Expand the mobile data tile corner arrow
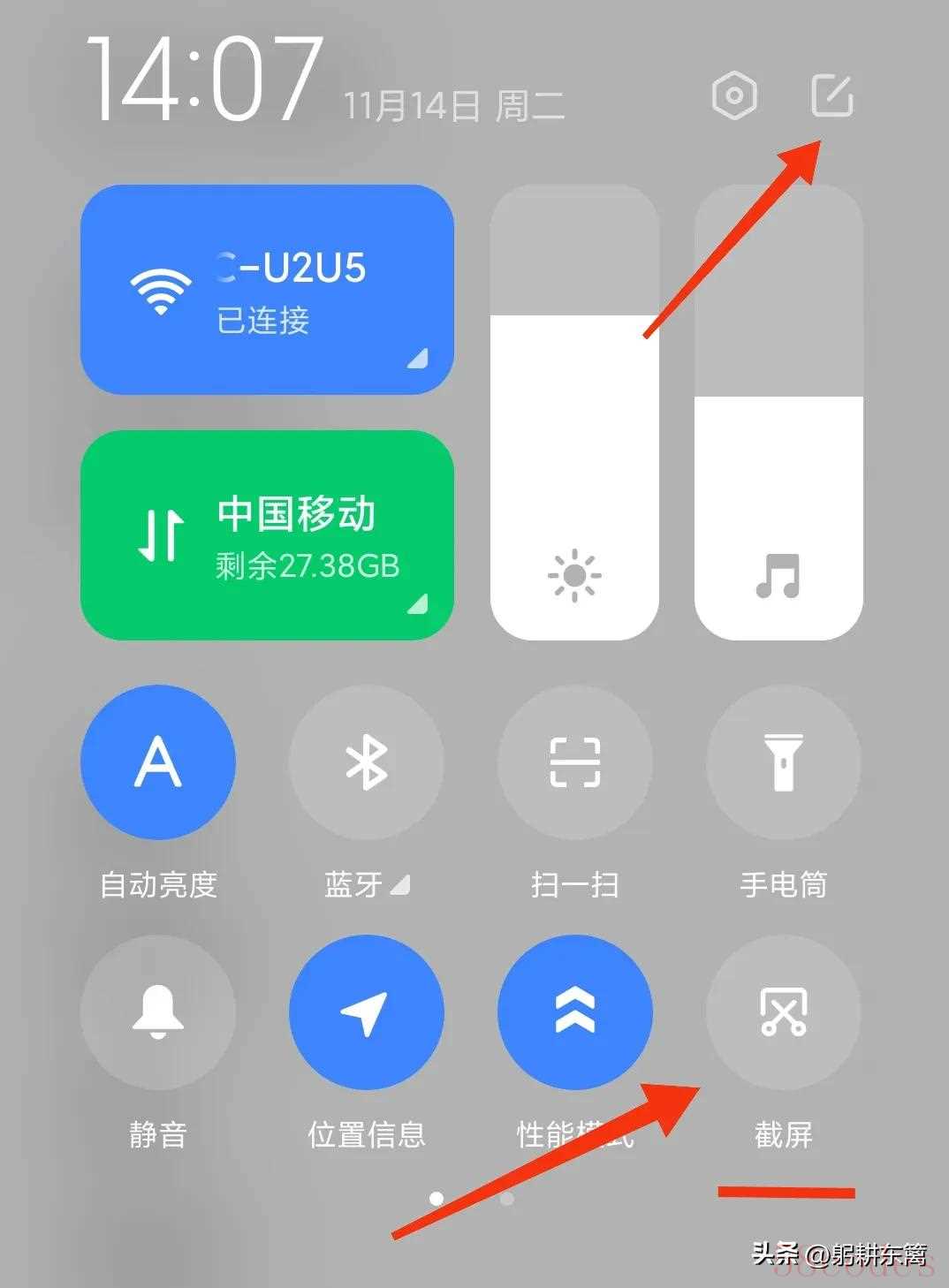The image size is (949, 1288). (419, 603)
